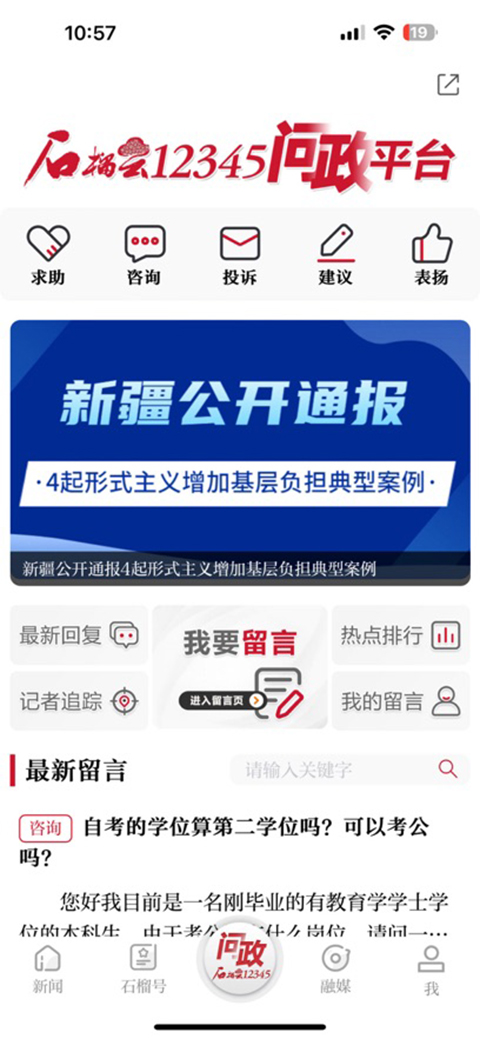Go to 我的留言 my messages

click(400, 701)
